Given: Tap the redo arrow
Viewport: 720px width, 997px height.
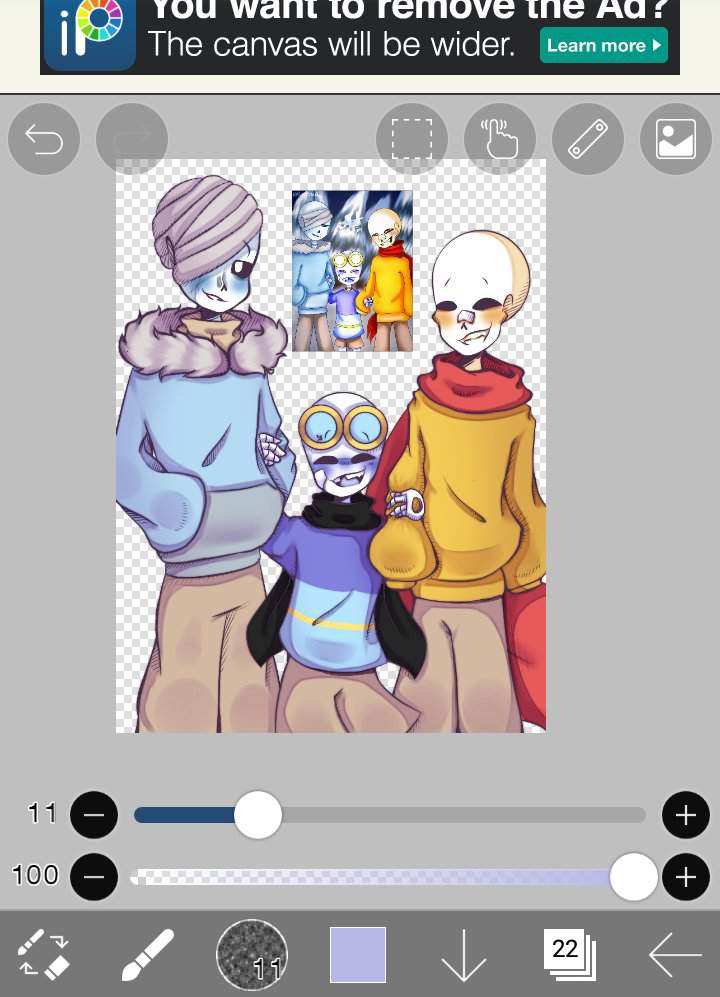Looking at the screenshot, I should [x=132, y=139].
